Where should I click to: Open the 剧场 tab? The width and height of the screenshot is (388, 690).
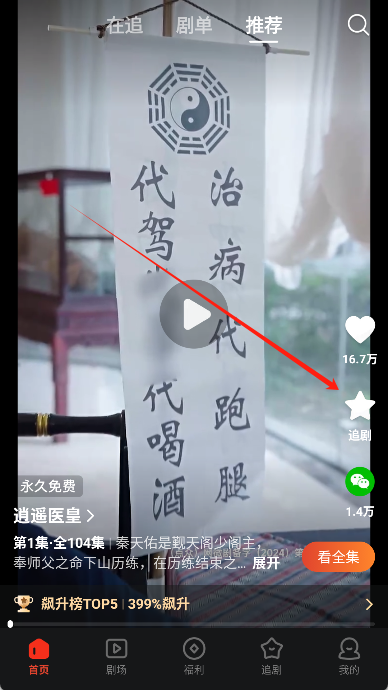[117, 657]
